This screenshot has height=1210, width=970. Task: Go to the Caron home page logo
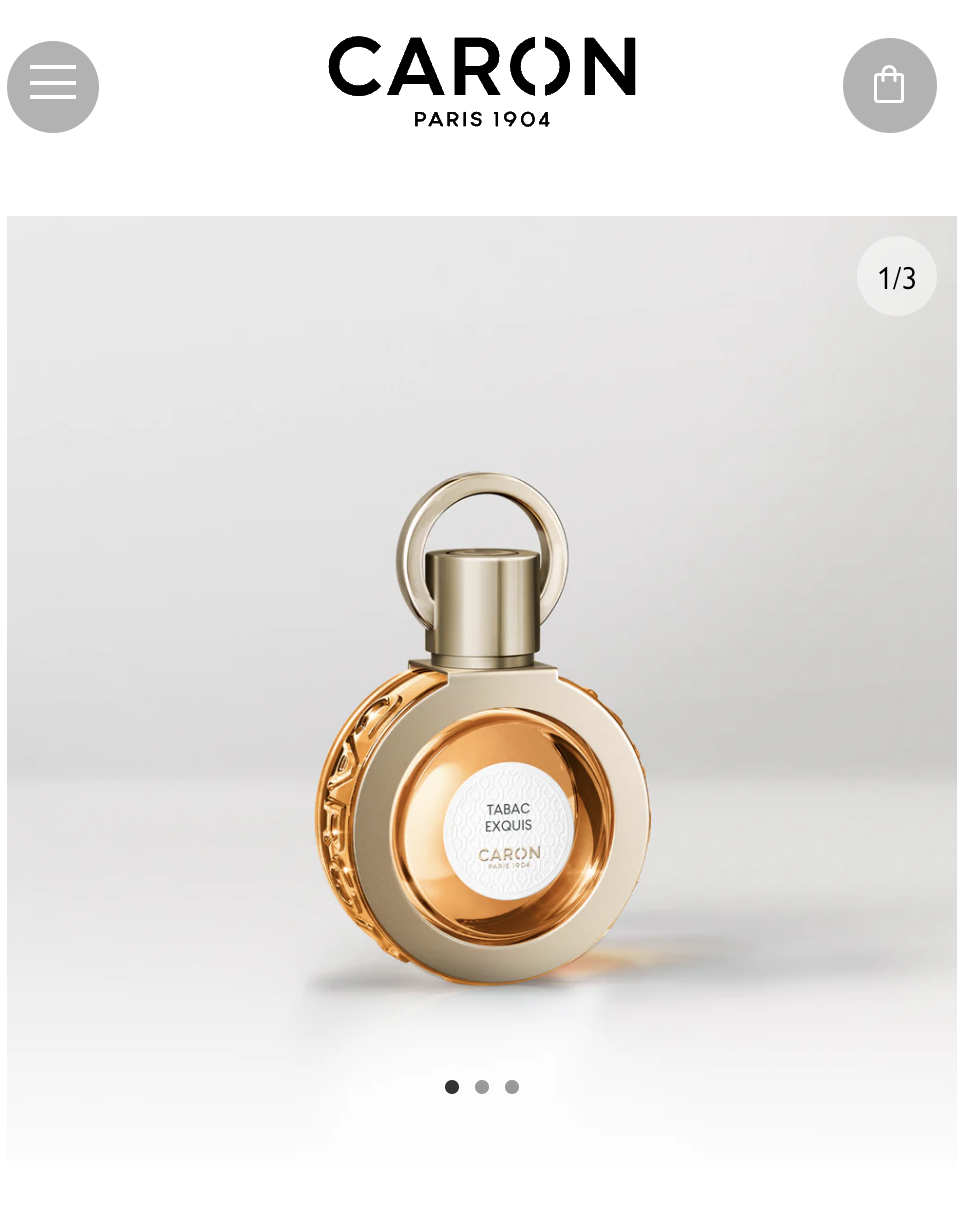[482, 81]
